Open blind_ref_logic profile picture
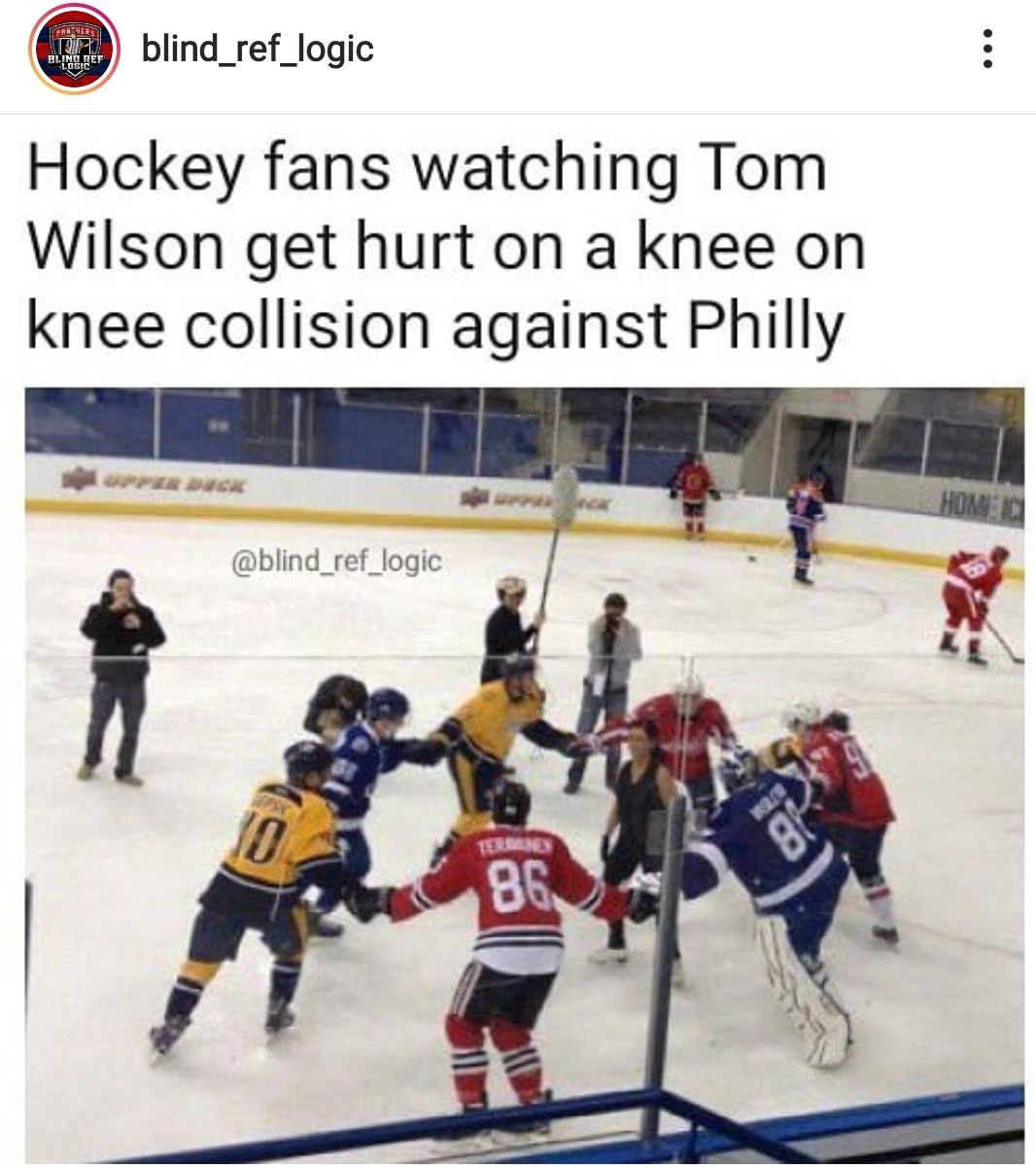The image size is (1036, 1168). click(74, 49)
